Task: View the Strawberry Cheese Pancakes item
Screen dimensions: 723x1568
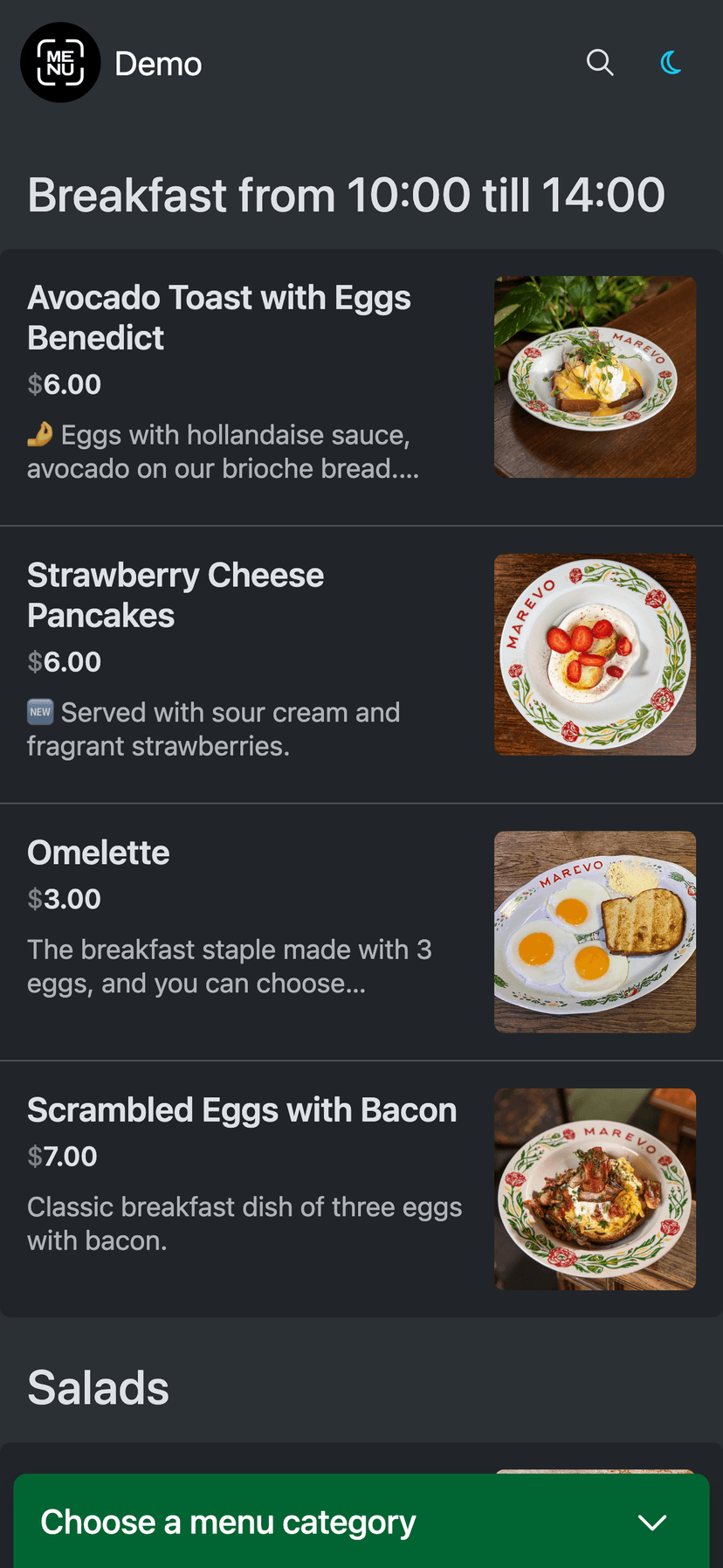Action: (x=361, y=665)
